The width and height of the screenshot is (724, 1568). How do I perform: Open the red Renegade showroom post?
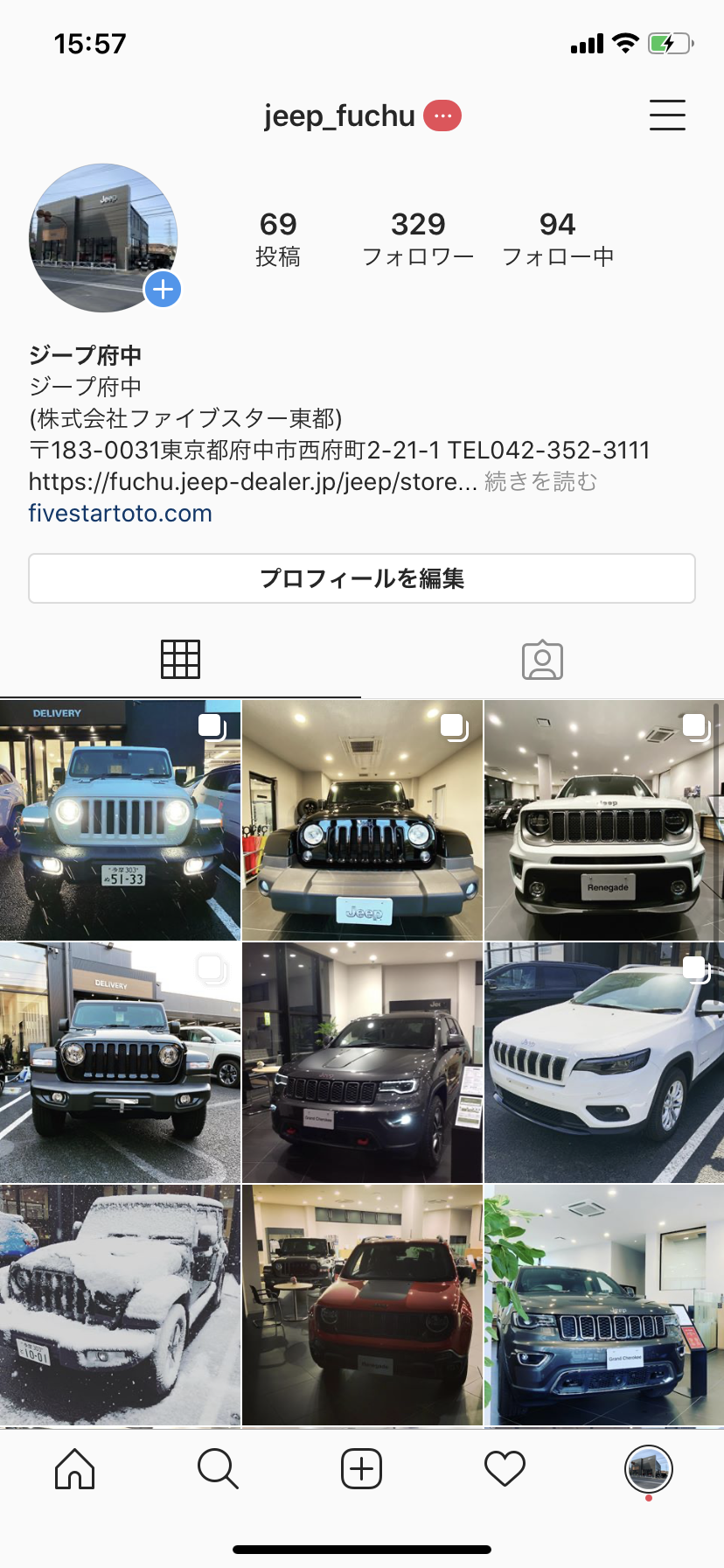(362, 1303)
